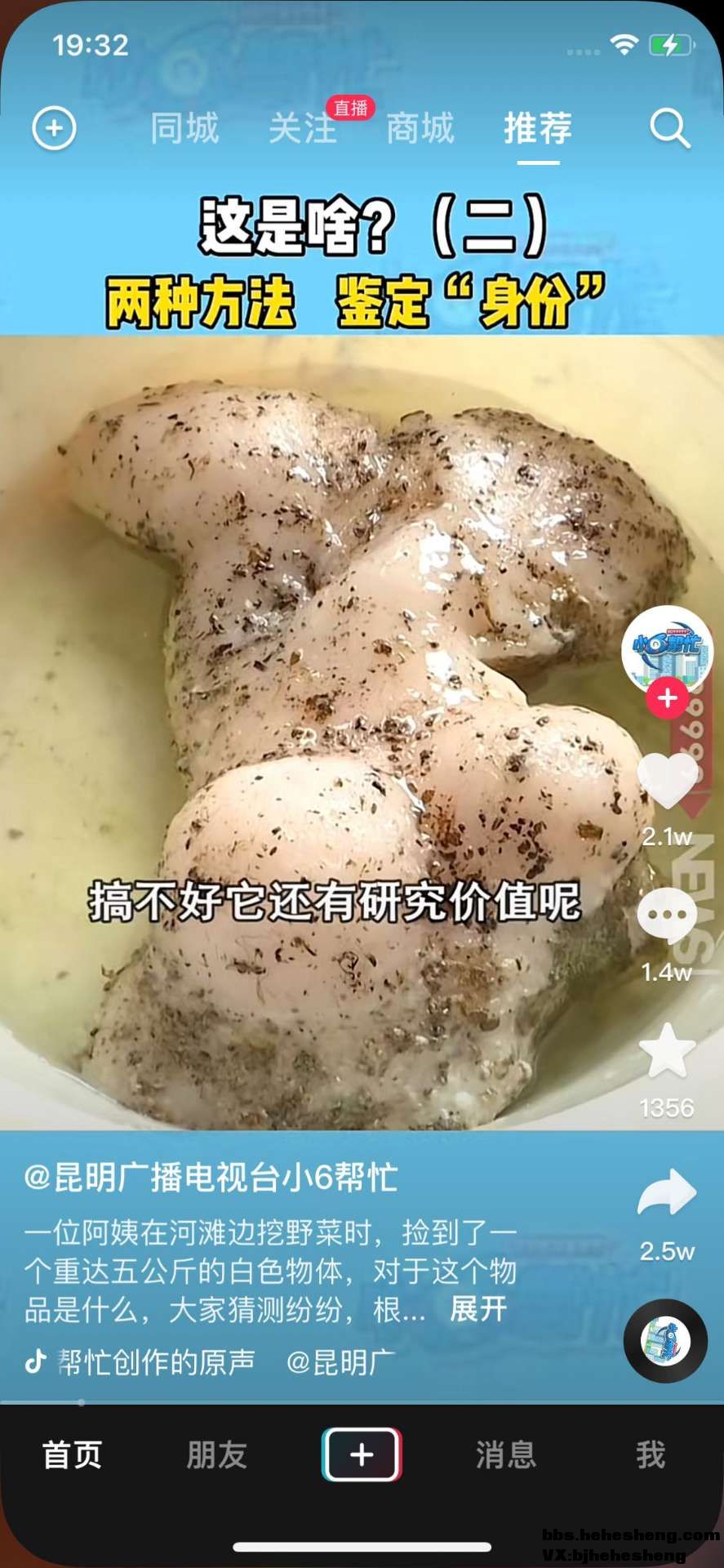Open the 消息 tab
Image resolution: width=724 pixels, height=1568 pixels.
pos(506,1454)
